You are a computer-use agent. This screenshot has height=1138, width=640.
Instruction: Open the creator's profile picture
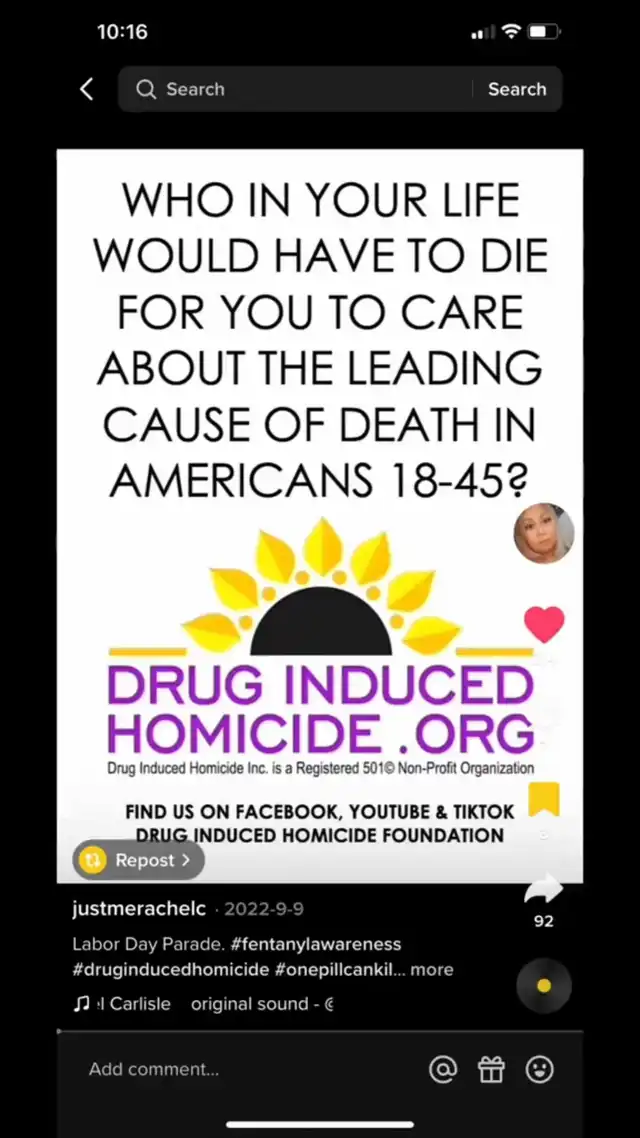click(x=543, y=533)
